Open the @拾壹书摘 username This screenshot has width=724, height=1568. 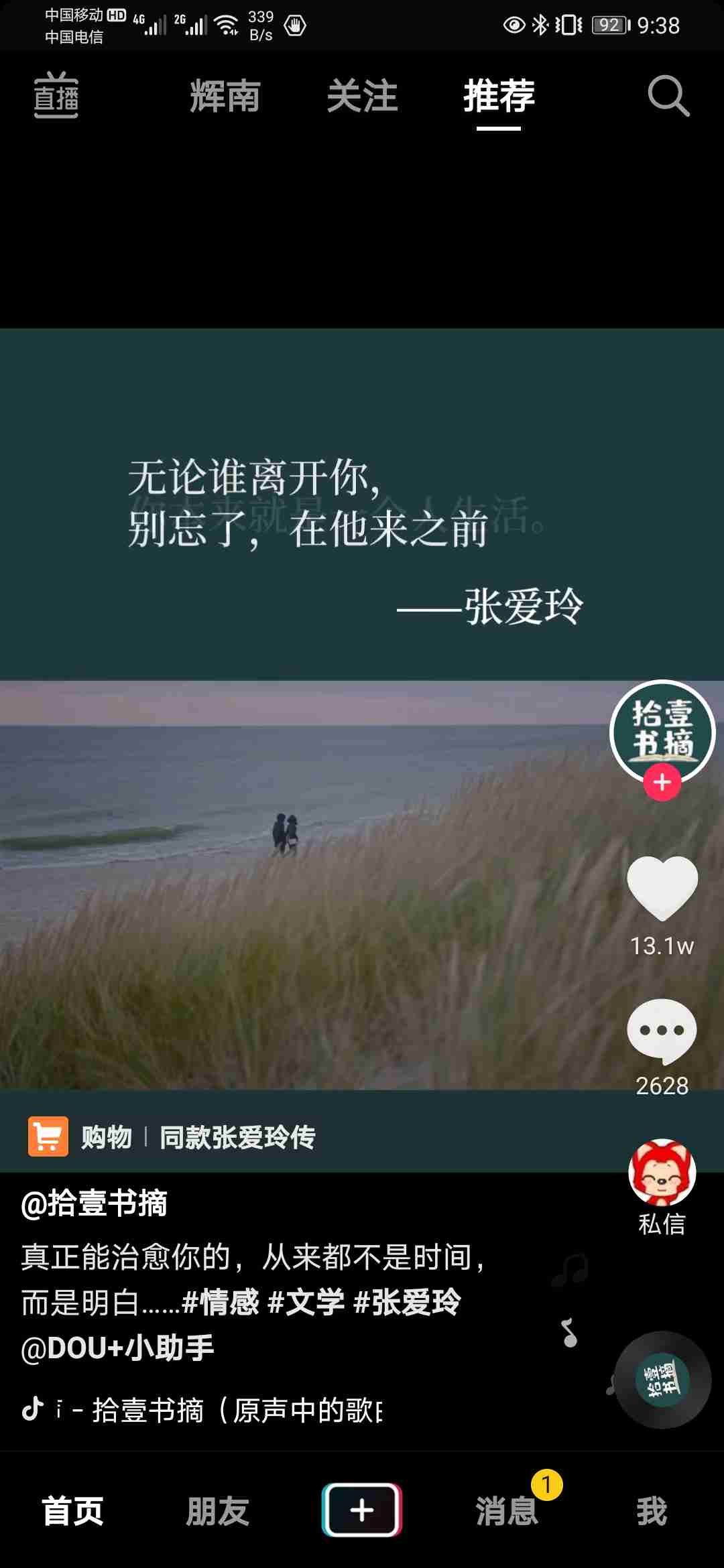click(94, 1203)
